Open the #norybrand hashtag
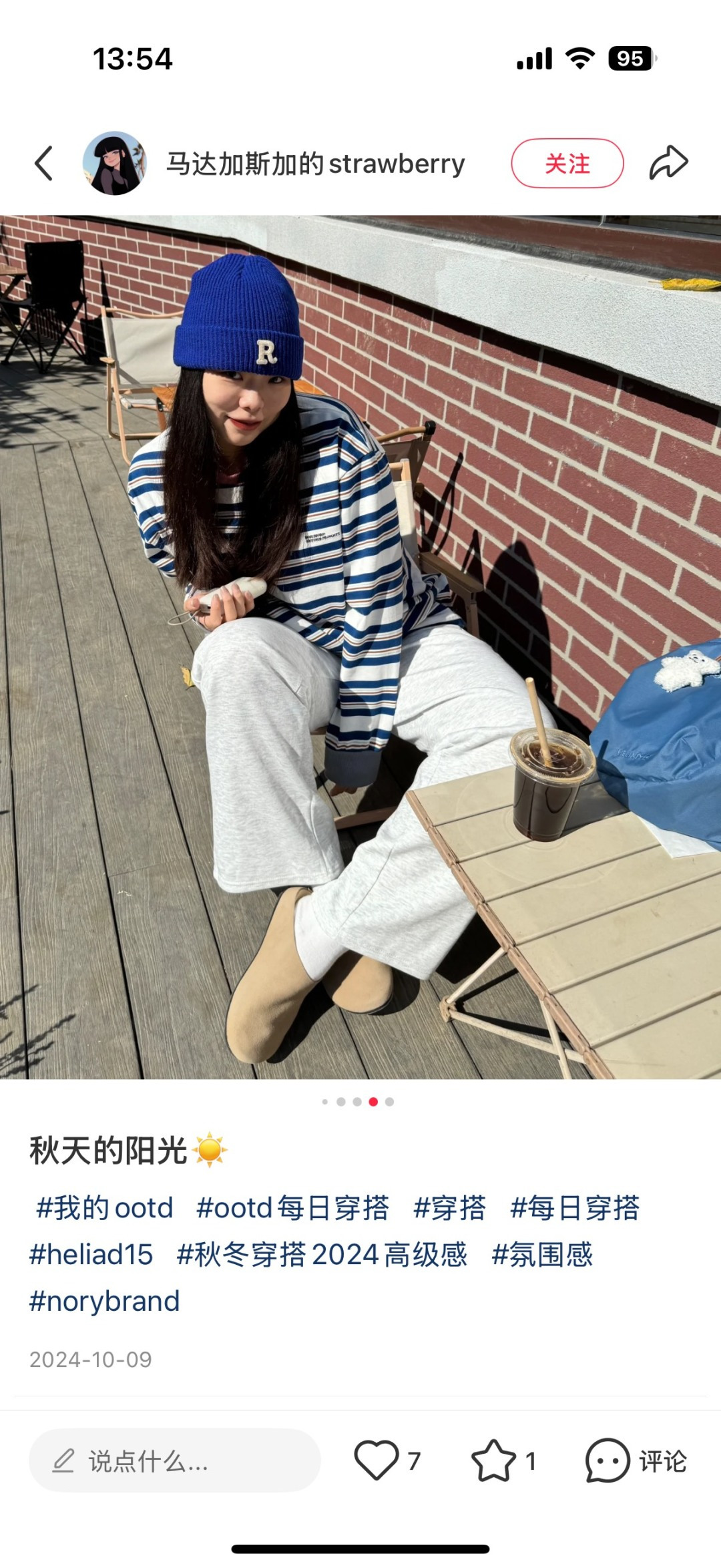721x1568 pixels. 104,1302
